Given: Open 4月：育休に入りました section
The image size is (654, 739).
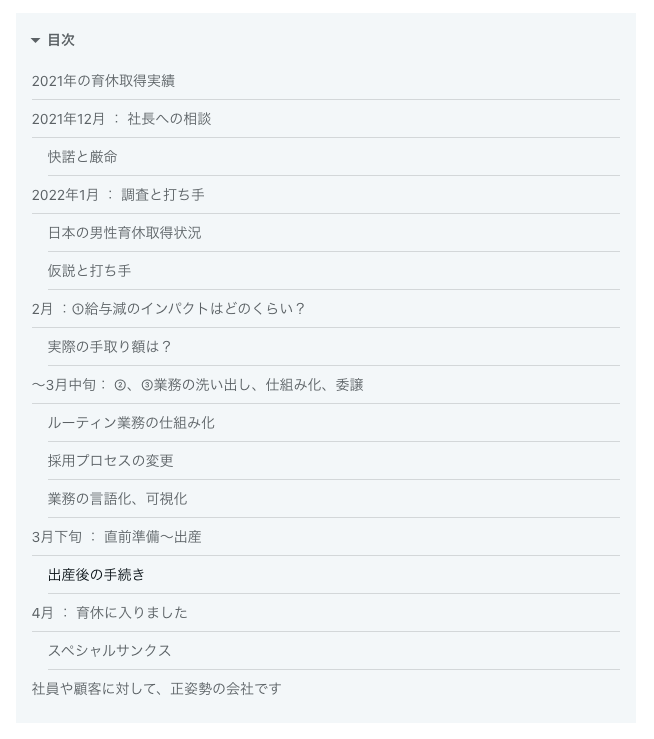Looking at the screenshot, I should tap(109, 613).
